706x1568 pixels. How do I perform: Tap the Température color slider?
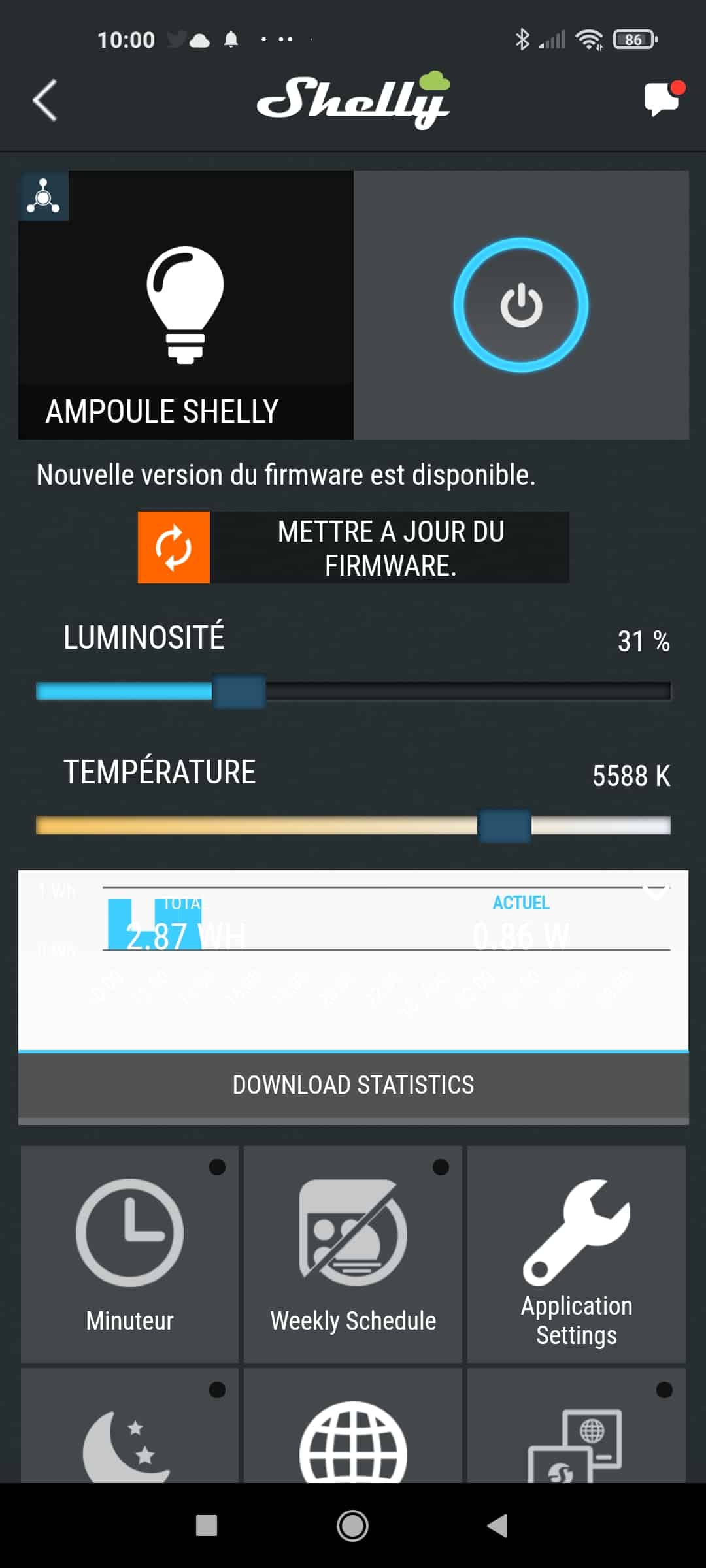(x=353, y=826)
